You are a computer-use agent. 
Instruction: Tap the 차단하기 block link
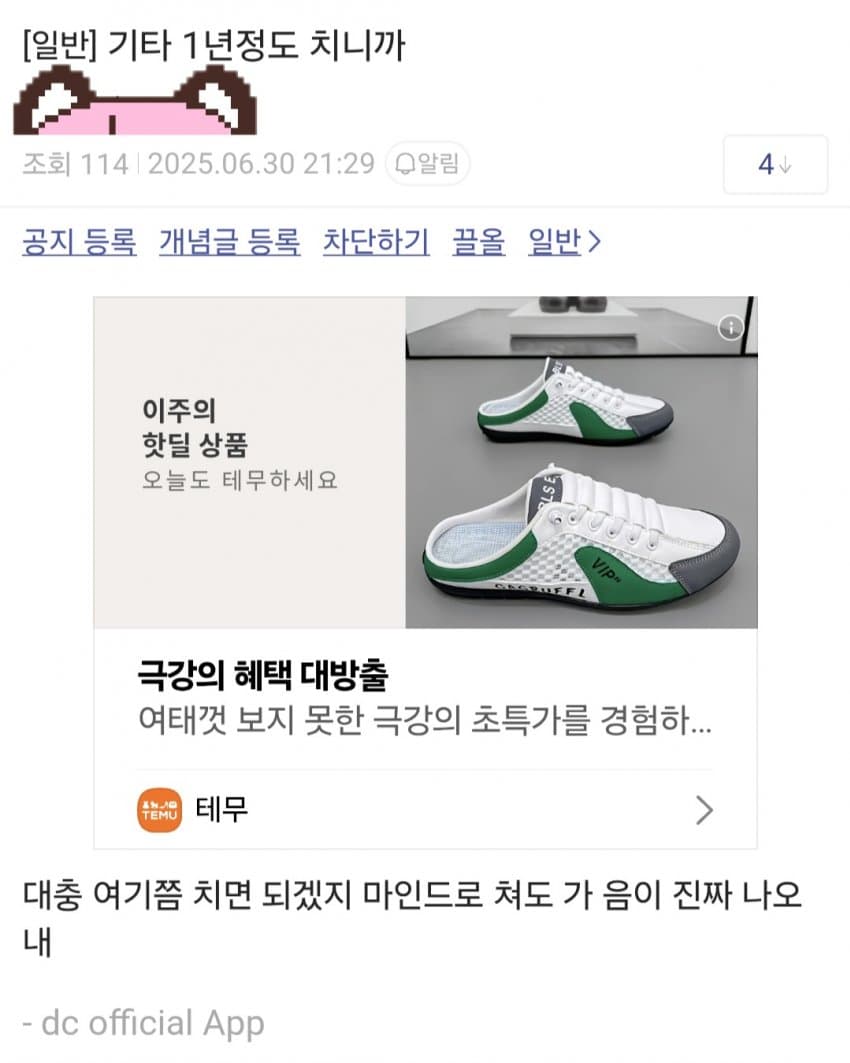pyautogui.click(x=376, y=242)
